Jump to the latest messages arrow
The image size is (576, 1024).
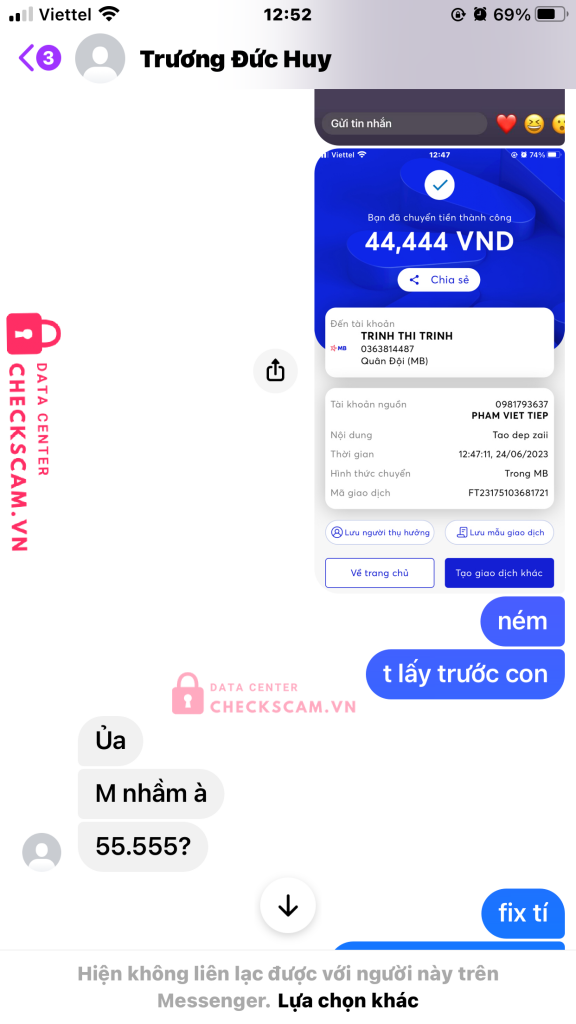(288, 906)
